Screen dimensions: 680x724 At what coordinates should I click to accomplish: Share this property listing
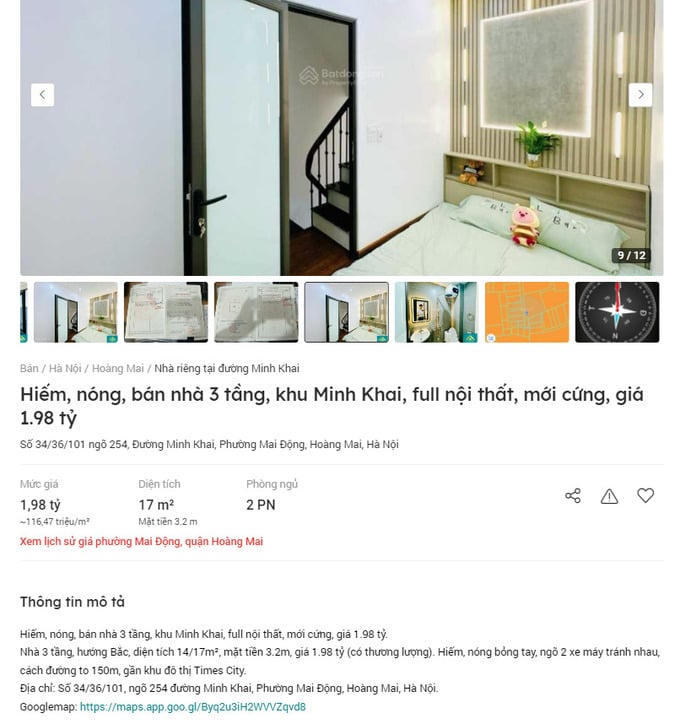click(x=573, y=496)
